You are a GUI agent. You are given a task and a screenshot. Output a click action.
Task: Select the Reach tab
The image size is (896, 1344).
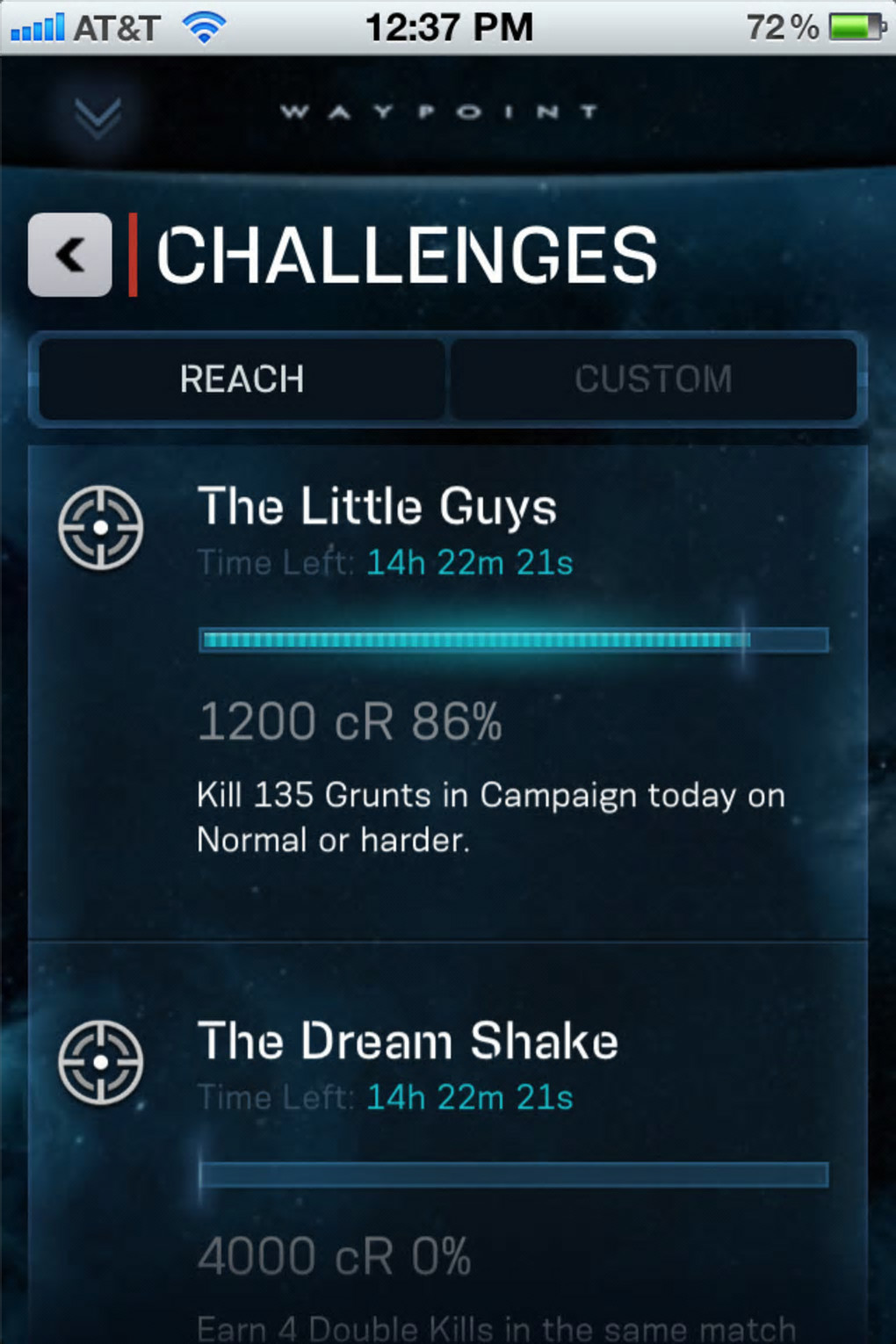(x=242, y=379)
